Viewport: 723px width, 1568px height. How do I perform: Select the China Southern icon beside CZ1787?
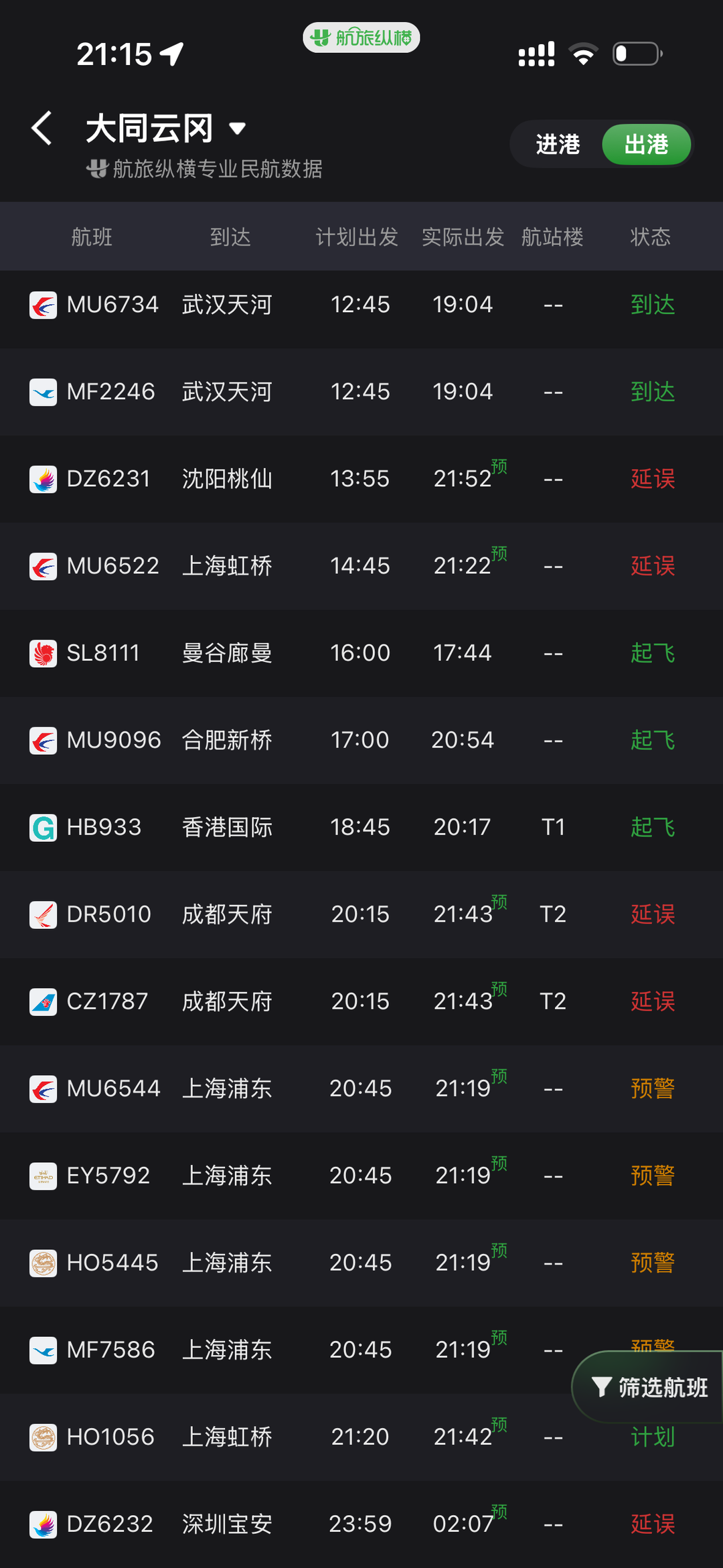[x=43, y=1001]
